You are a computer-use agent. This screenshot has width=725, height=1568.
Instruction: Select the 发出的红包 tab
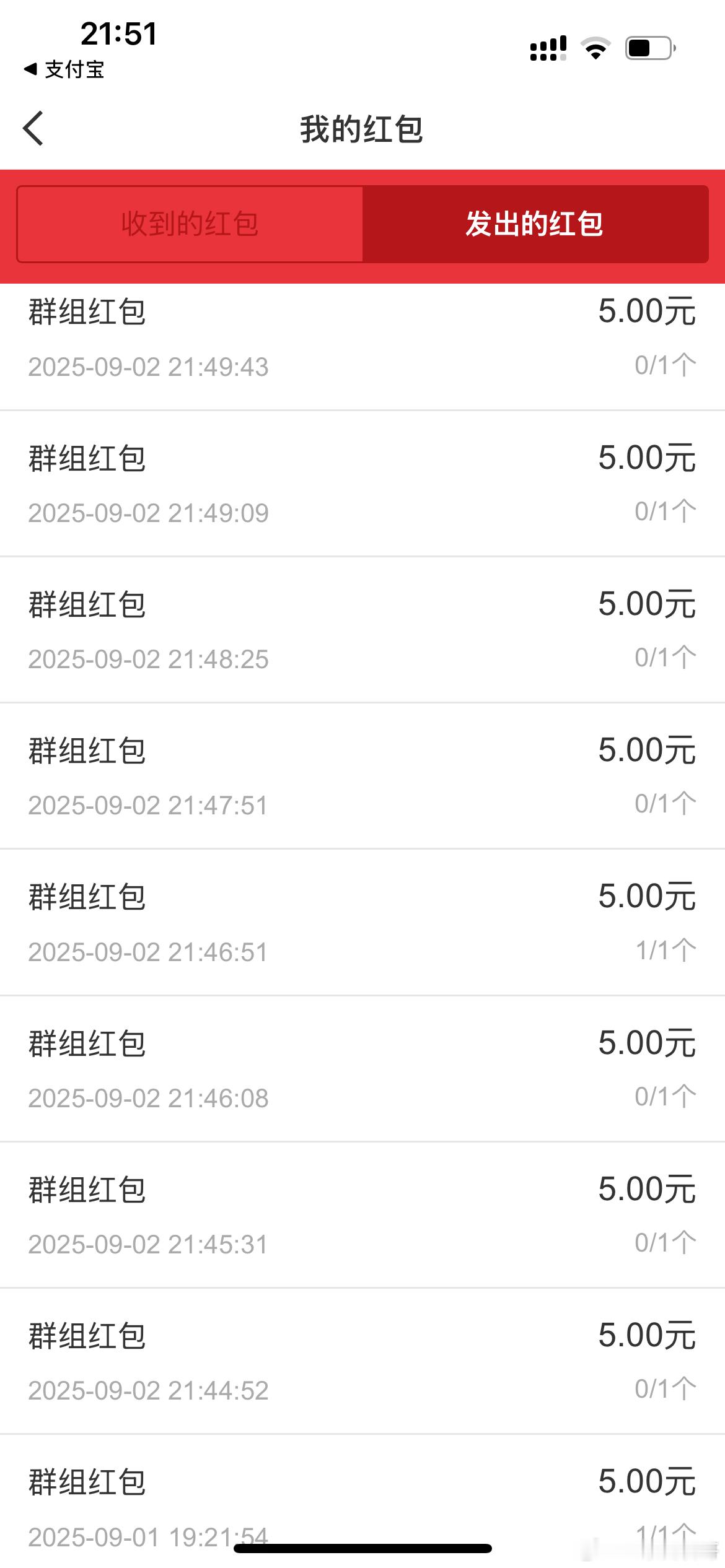click(535, 224)
